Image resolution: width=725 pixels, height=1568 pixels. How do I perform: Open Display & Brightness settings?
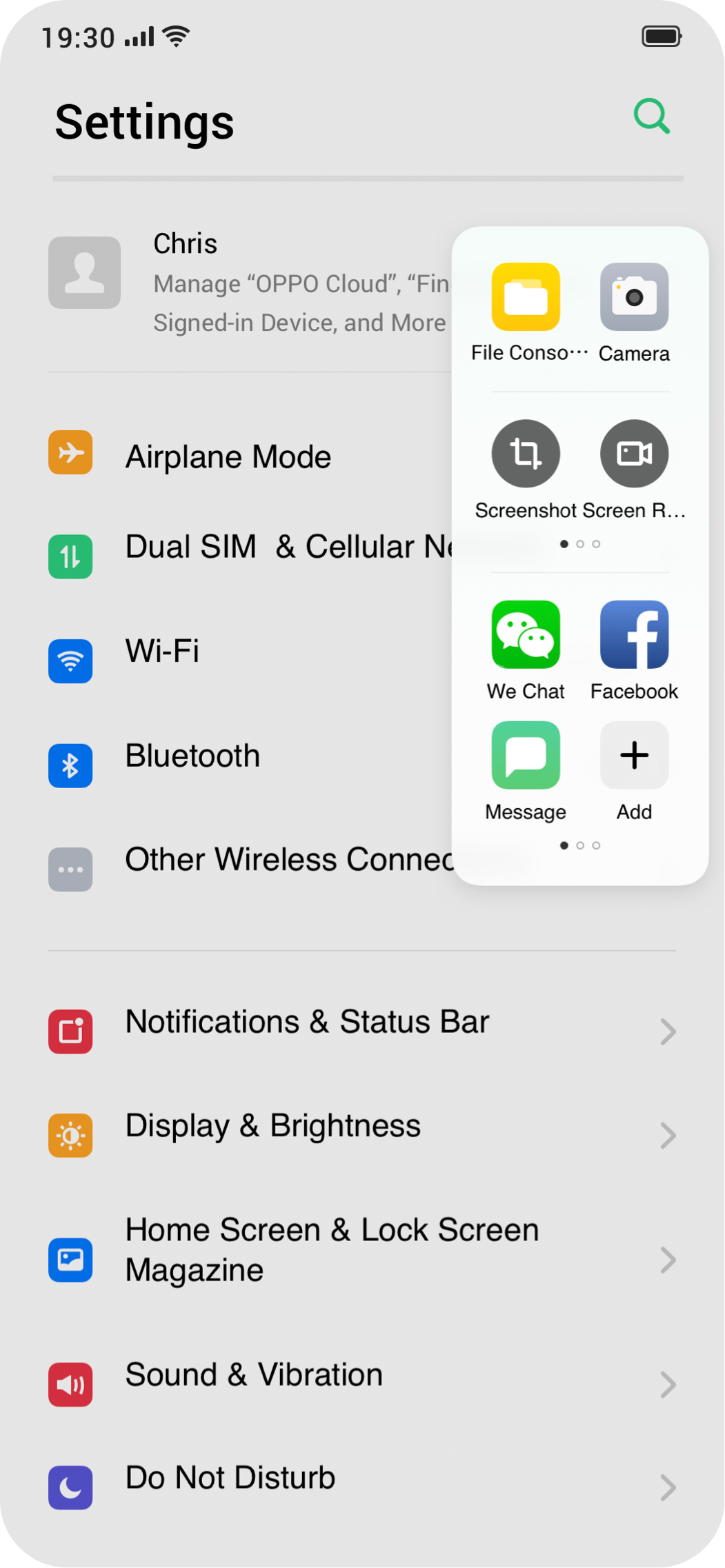point(273,1127)
